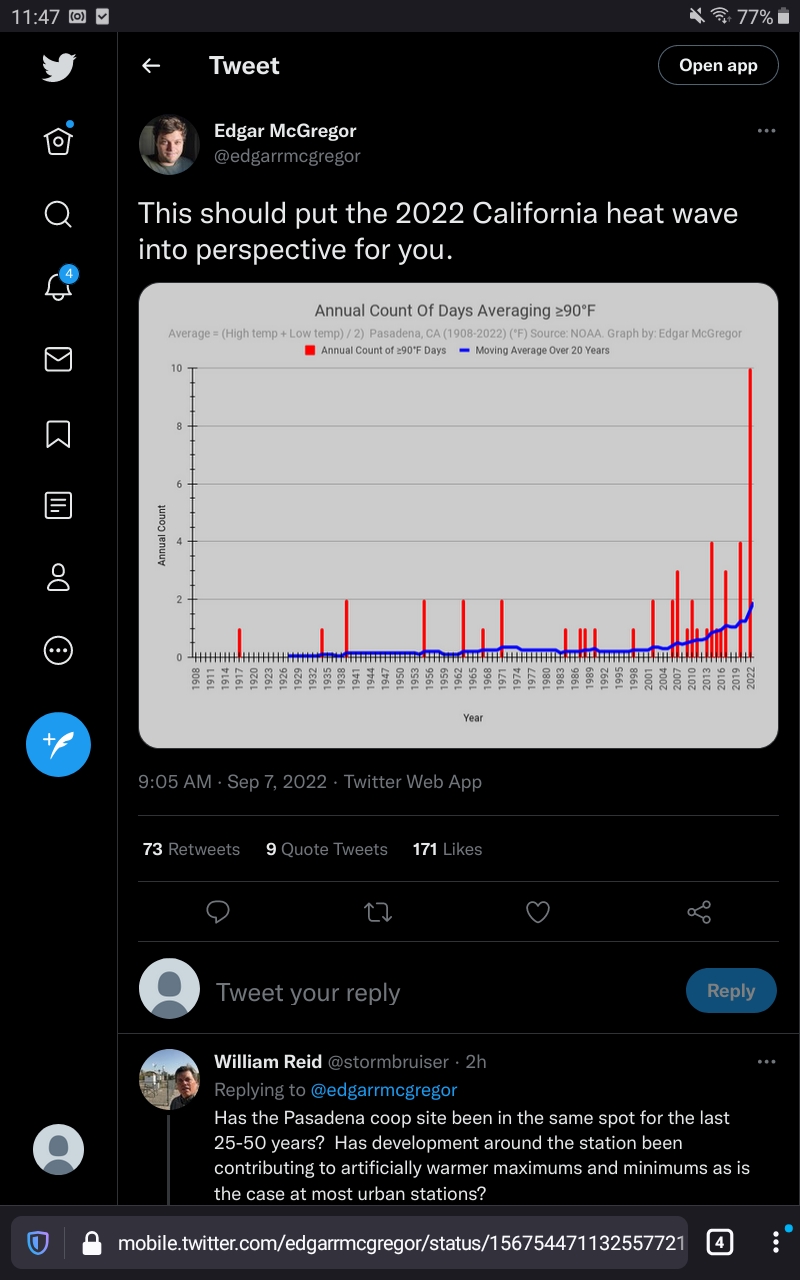The width and height of the screenshot is (800, 1280).
Task: Compose a new tweet with feather button
Action: 58,744
